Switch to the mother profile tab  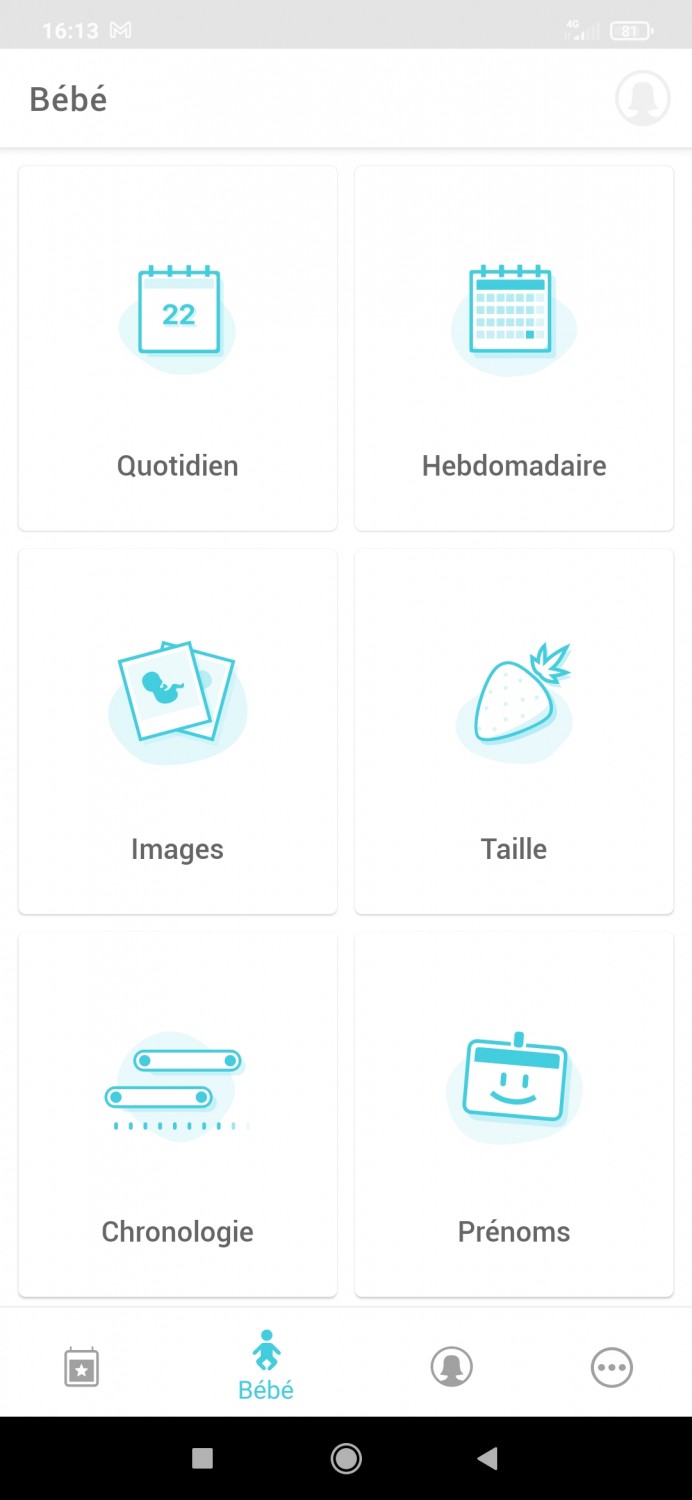[x=451, y=1367]
